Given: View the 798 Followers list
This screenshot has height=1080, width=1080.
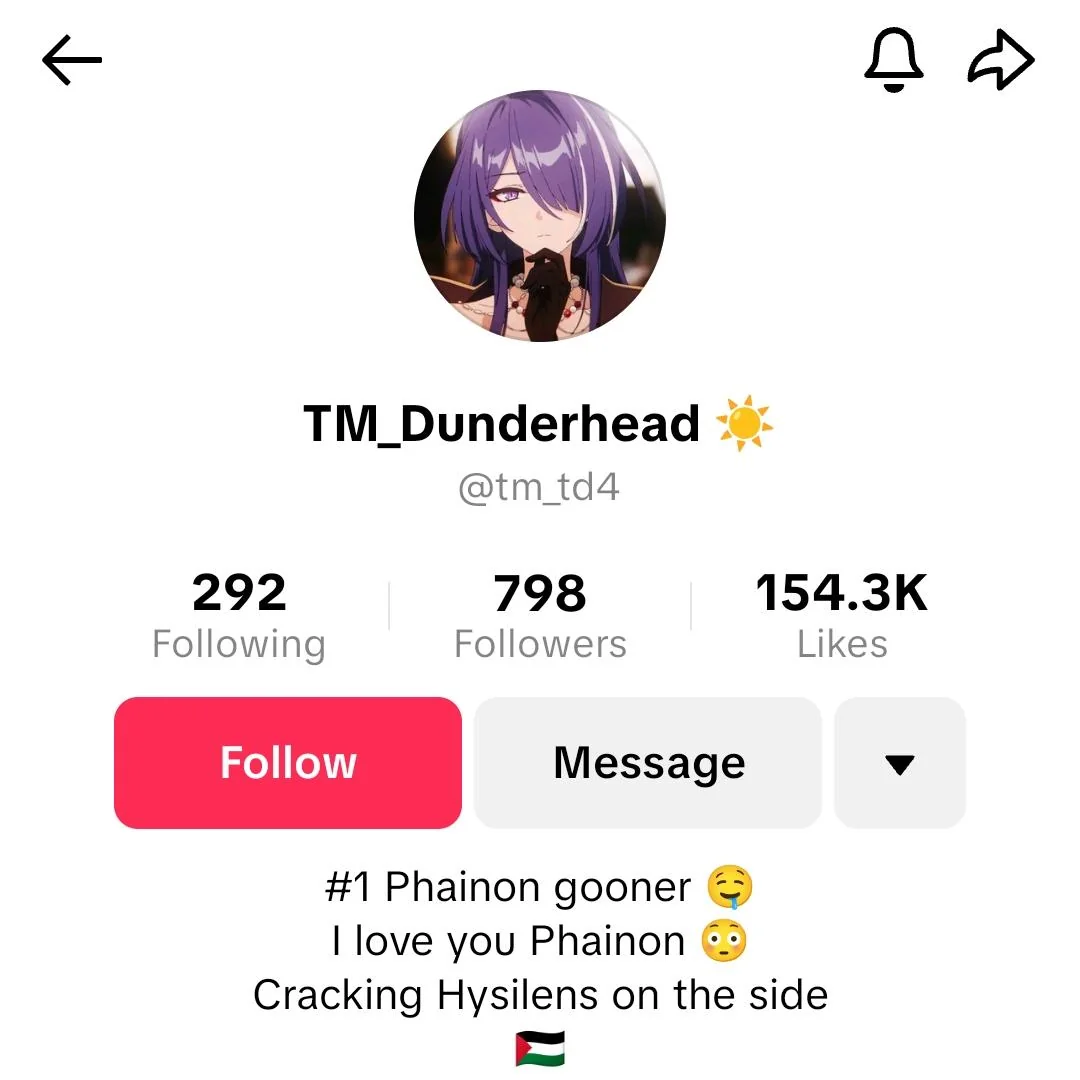Looking at the screenshot, I should click(540, 616).
